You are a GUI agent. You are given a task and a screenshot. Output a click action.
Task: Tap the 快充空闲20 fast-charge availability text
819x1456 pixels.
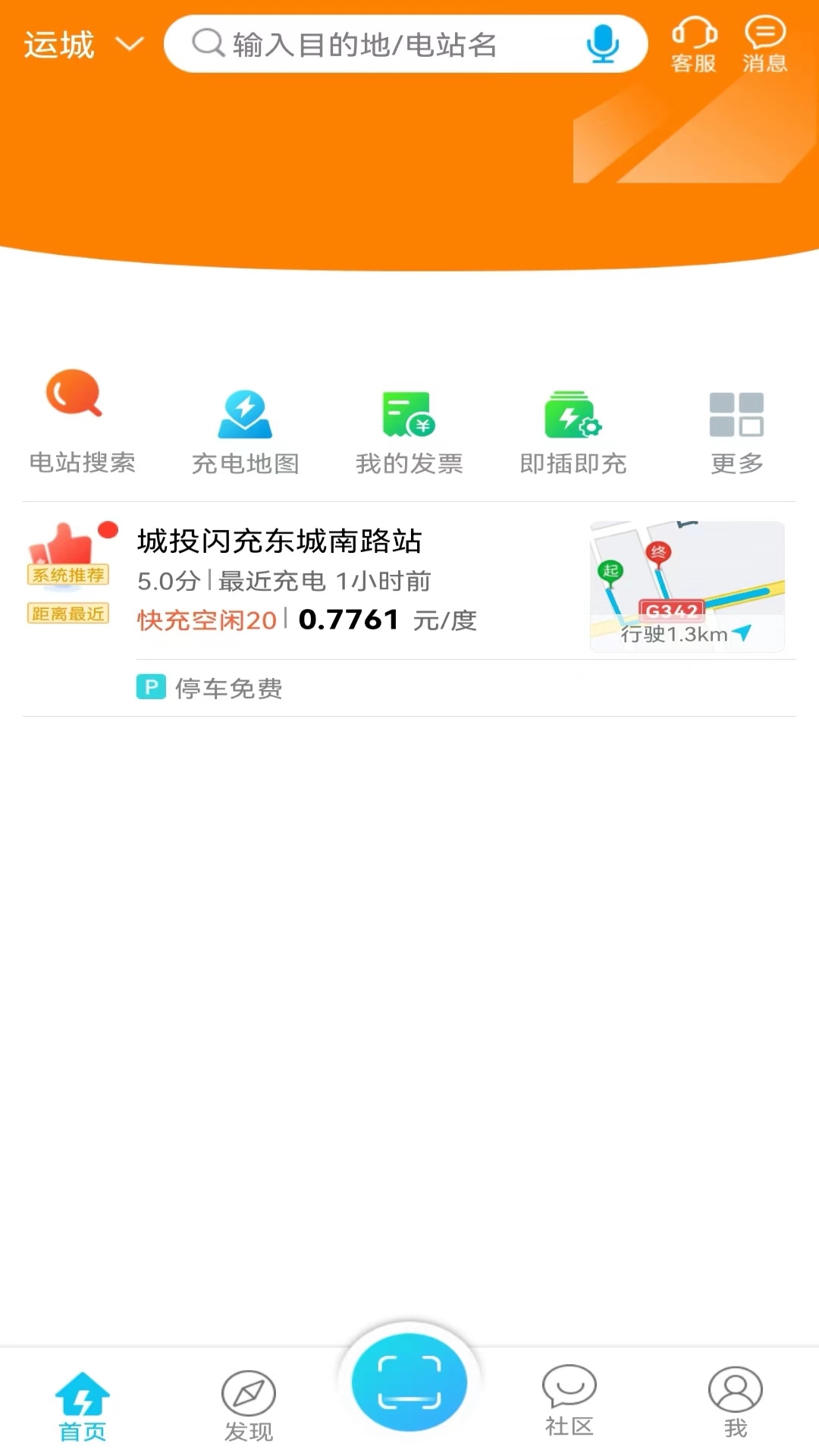coord(206,620)
